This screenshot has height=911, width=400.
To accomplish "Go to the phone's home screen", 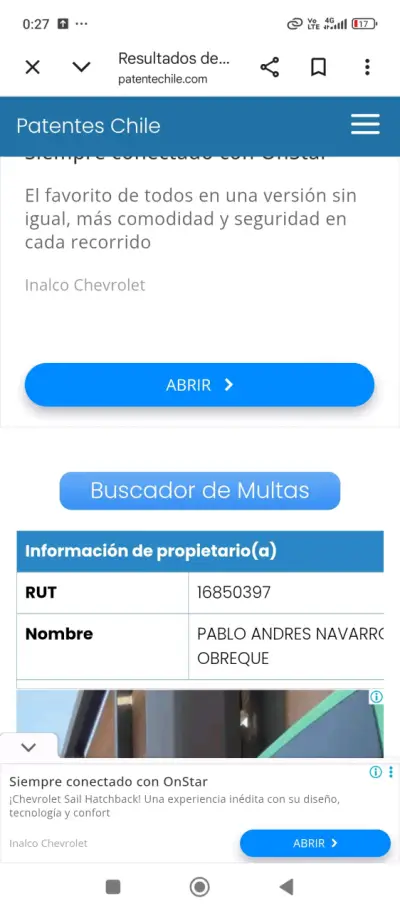I will [x=199, y=887].
